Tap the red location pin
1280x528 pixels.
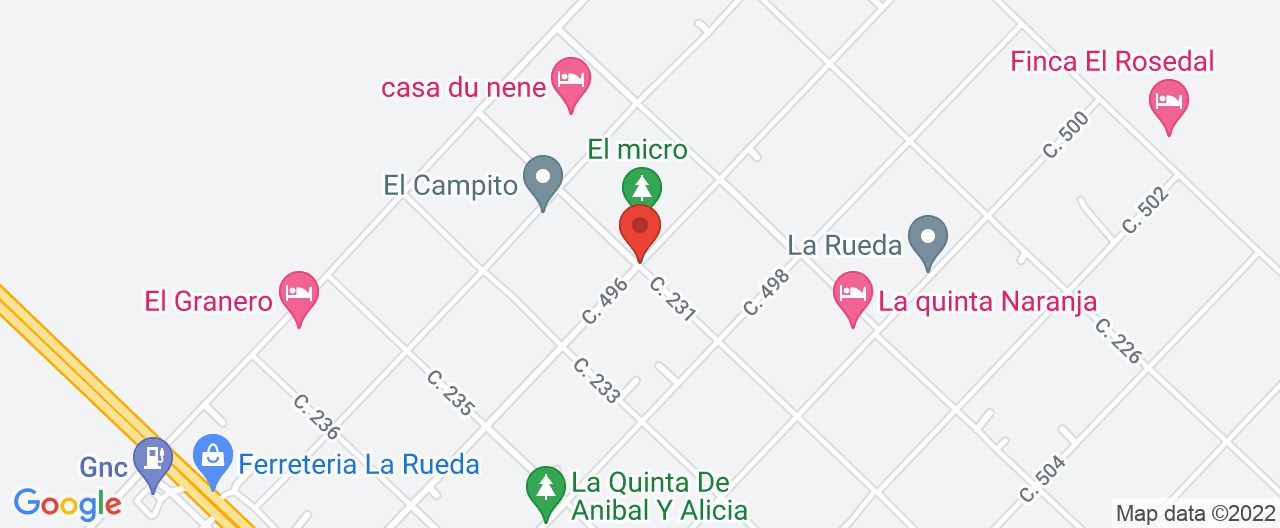point(640,228)
